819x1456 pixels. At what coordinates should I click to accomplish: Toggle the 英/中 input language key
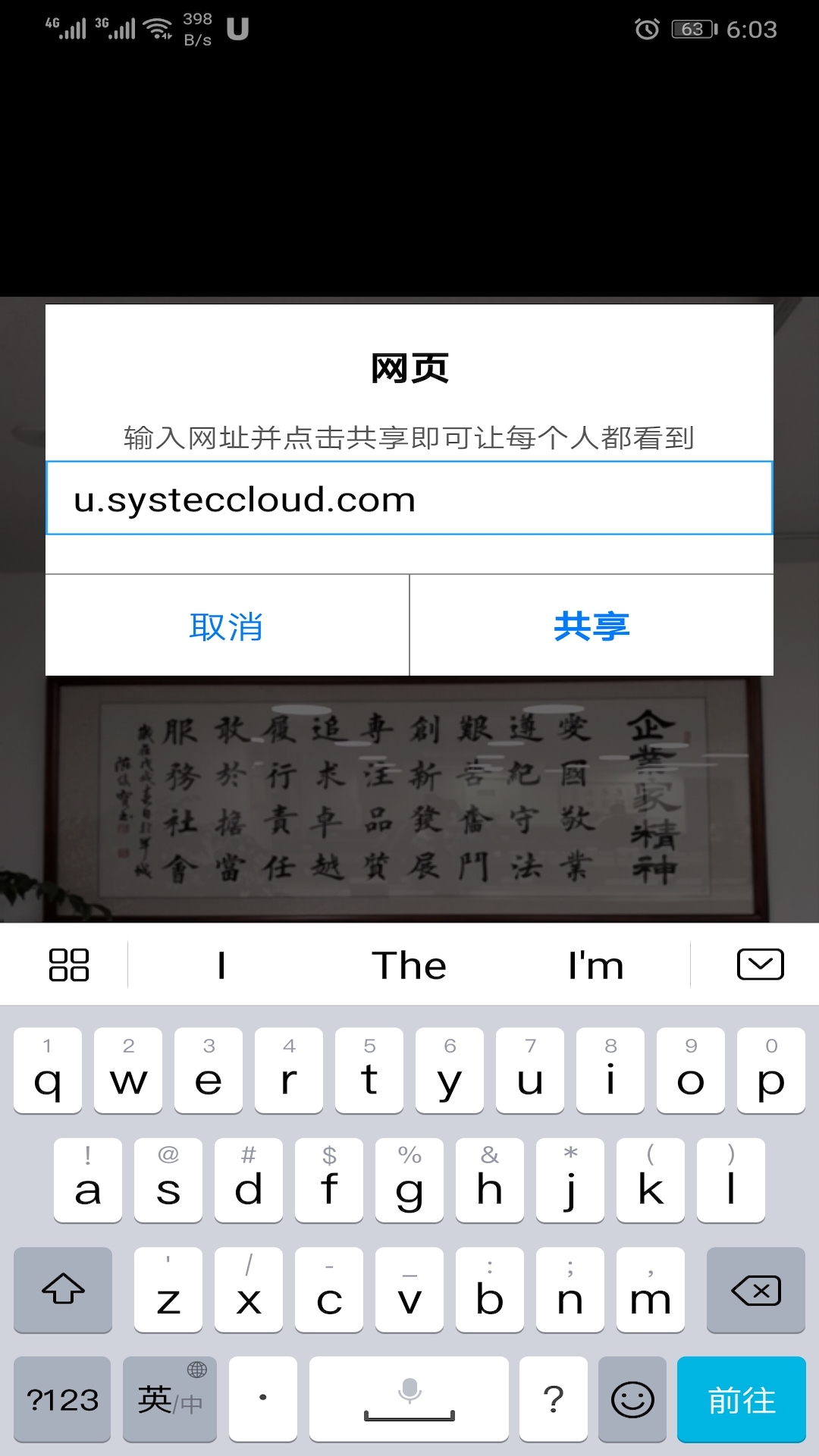170,1399
